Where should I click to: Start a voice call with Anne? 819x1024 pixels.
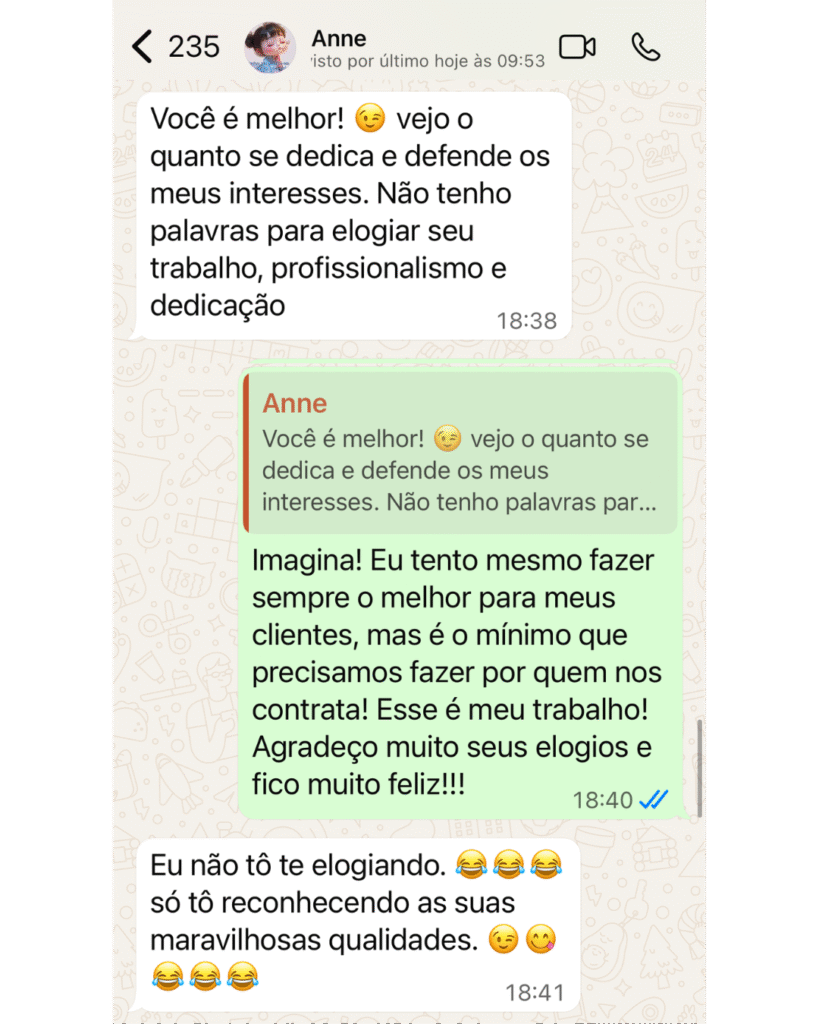click(x=644, y=47)
